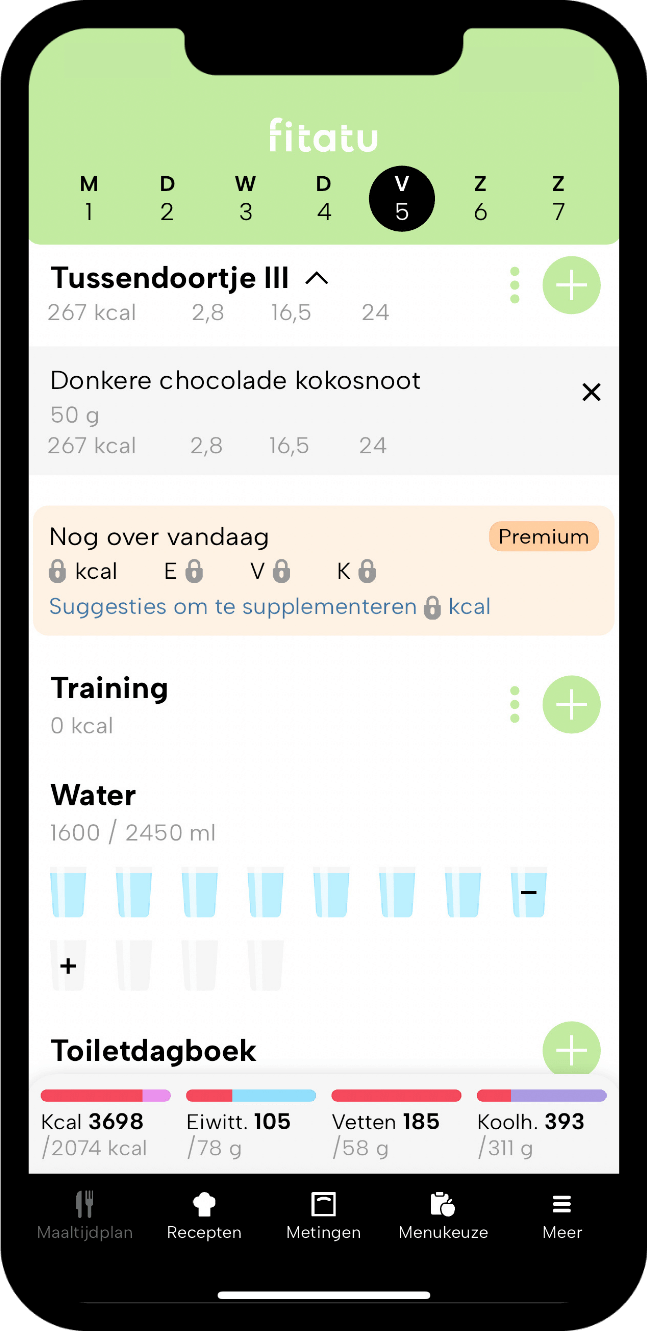Image resolution: width=647 pixels, height=1331 pixels.
Task: Remove one glass of water
Action: pyautogui.click(x=529, y=892)
